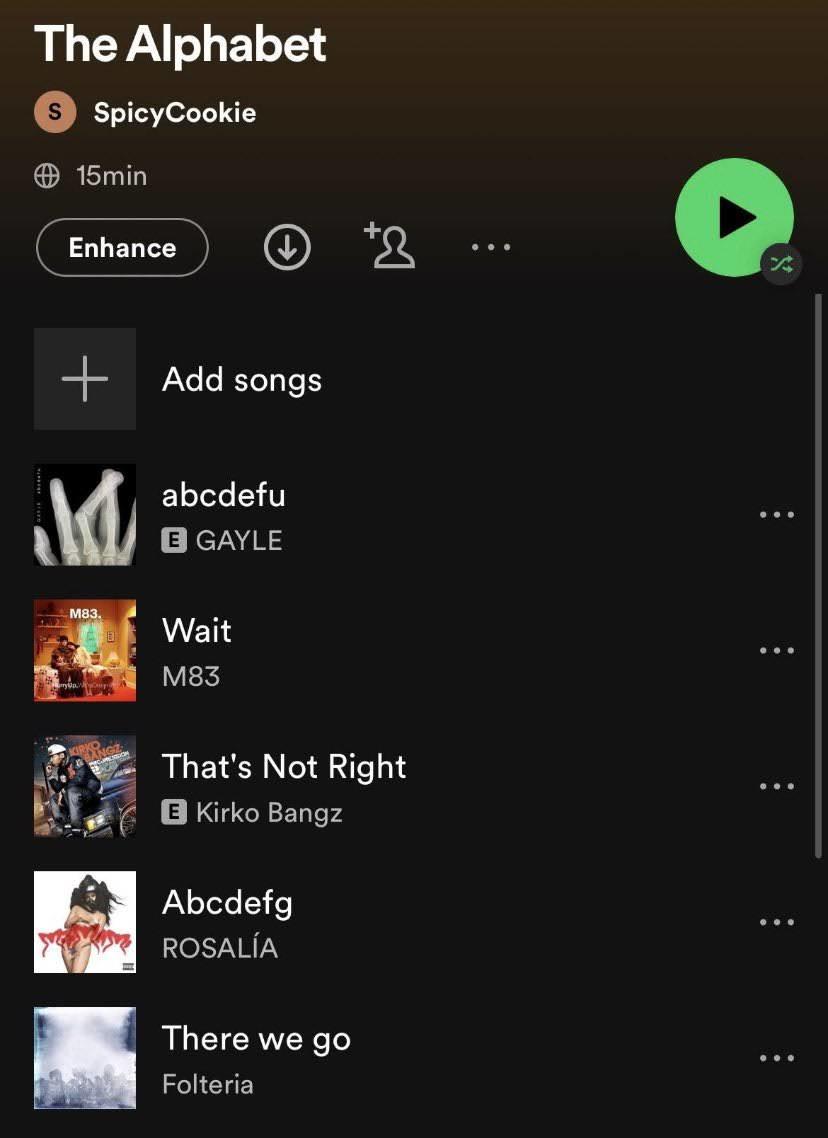Click the plus tile beside Add songs
The width and height of the screenshot is (828, 1138).
[85, 379]
